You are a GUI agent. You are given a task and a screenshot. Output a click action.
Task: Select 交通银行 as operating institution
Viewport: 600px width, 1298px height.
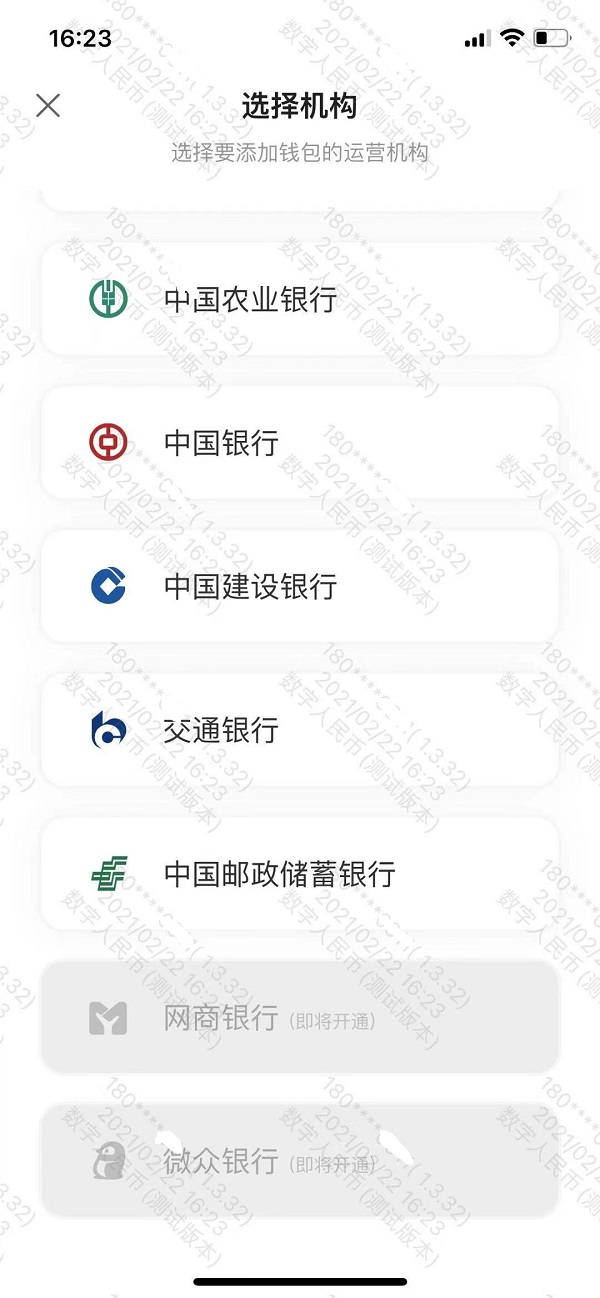point(299,730)
